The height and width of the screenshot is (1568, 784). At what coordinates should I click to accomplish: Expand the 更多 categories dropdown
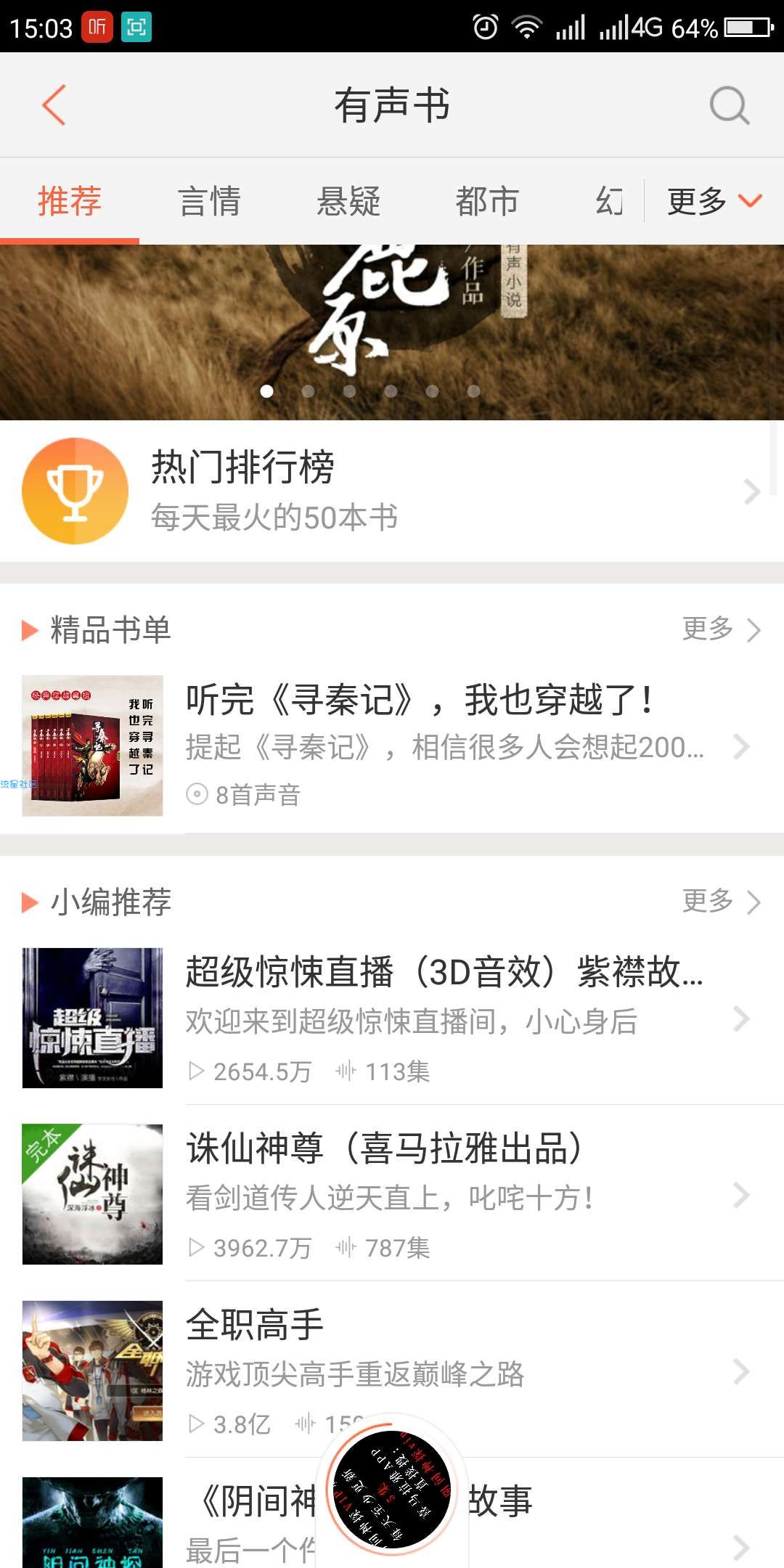714,201
